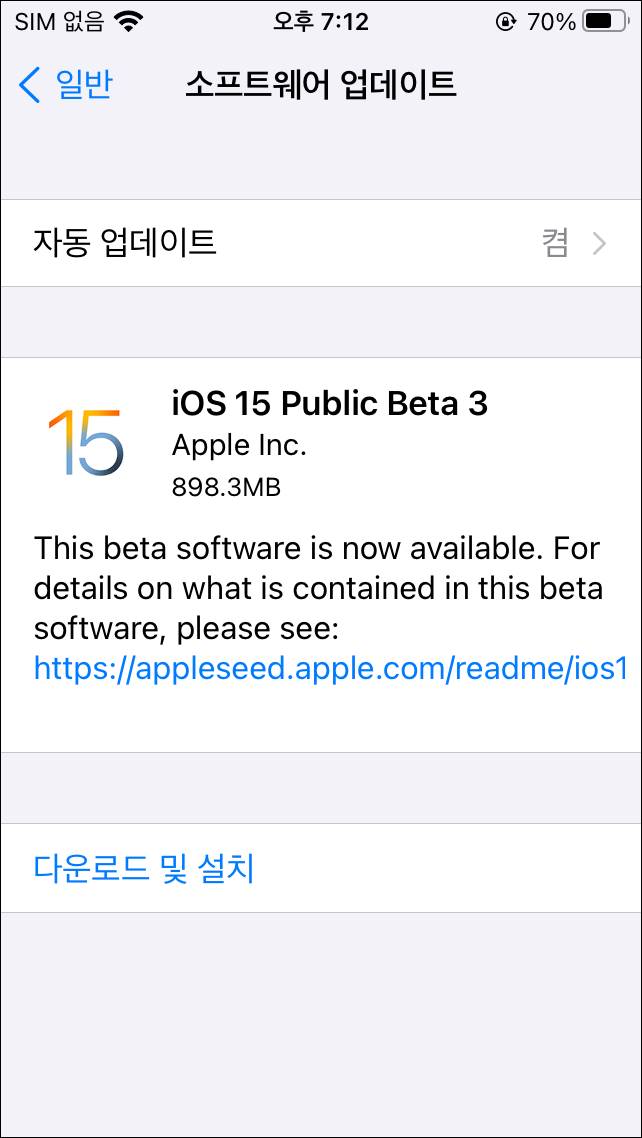
Task: Tap 다운로드 및 설치 to install update
Action: [145, 868]
